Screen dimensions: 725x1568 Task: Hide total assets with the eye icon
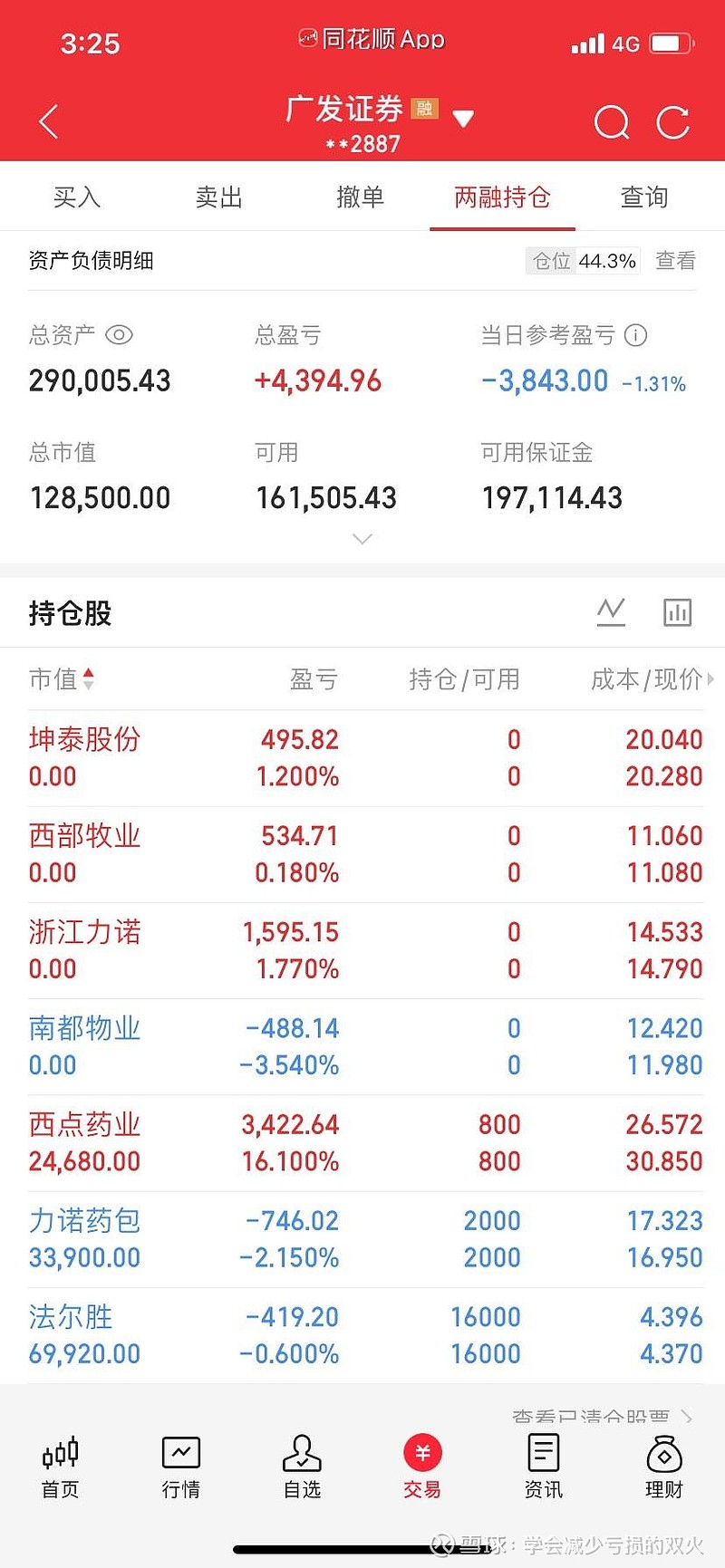pyautogui.click(x=120, y=335)
